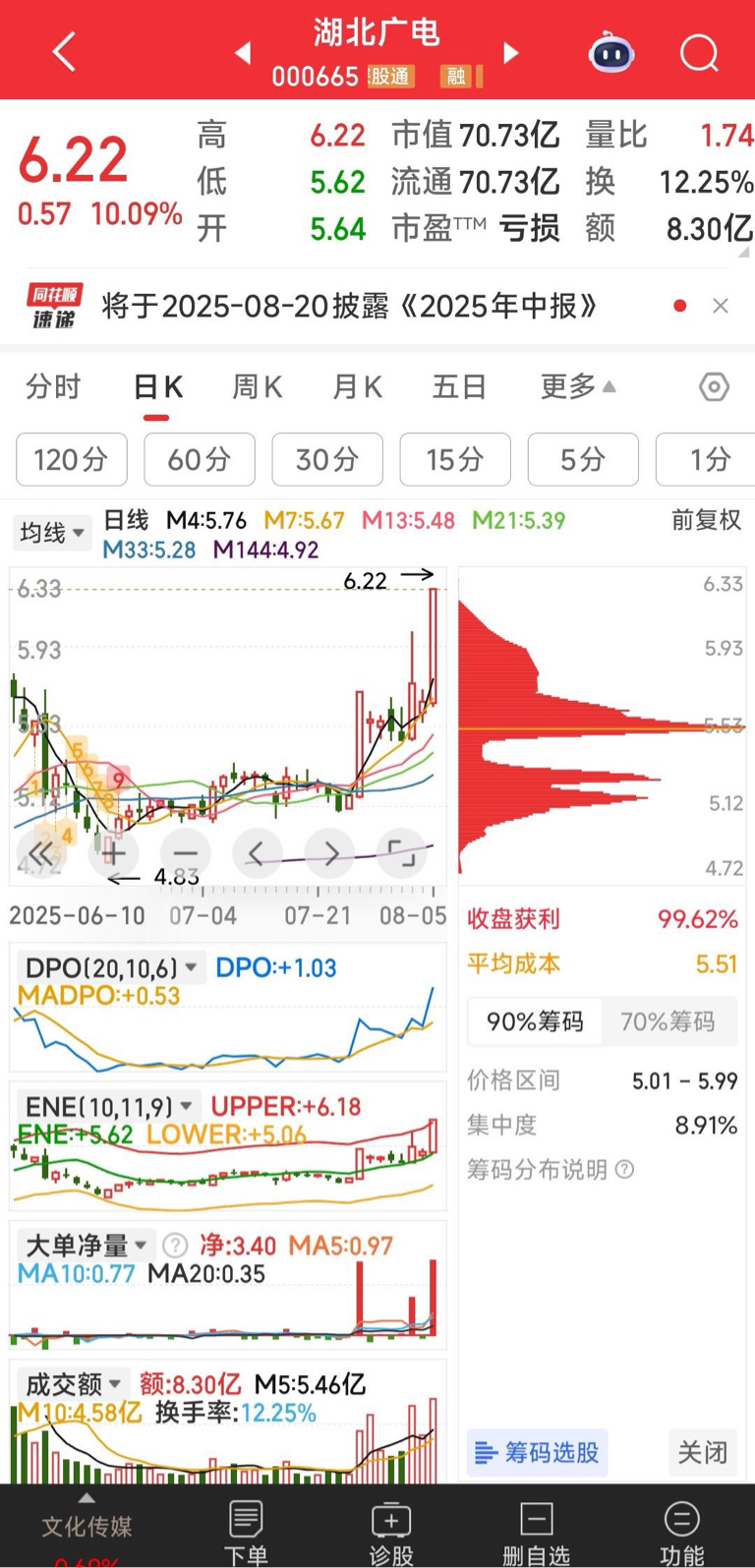This screenshot has width=755, height=1568.
Task: Open 下单 in the bottom bar
Action: (246, 1532)
